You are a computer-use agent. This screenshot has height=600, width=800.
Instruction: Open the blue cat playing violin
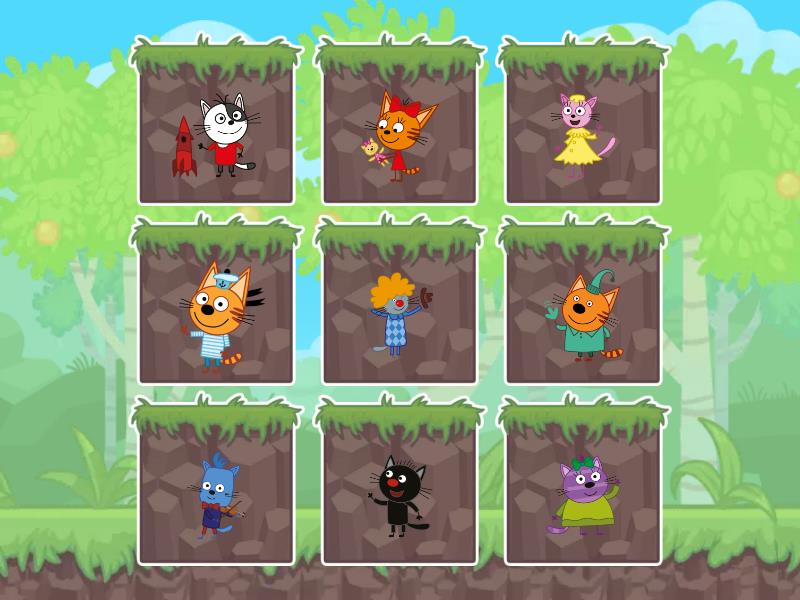[216, 494]
